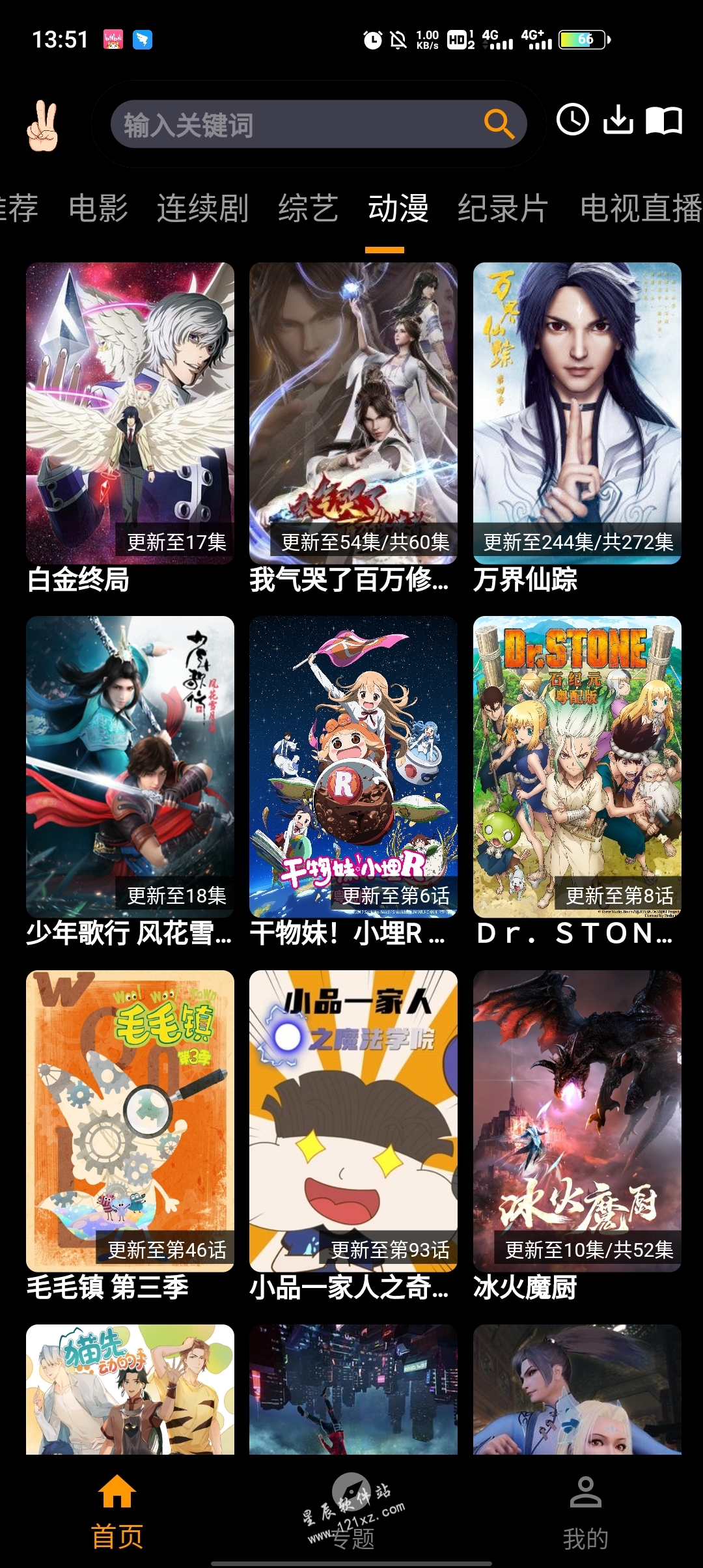The height and width of the screenshot is (1568, 703).
Task: Switch to the 连续剧 tab
Action: point(202,208)
